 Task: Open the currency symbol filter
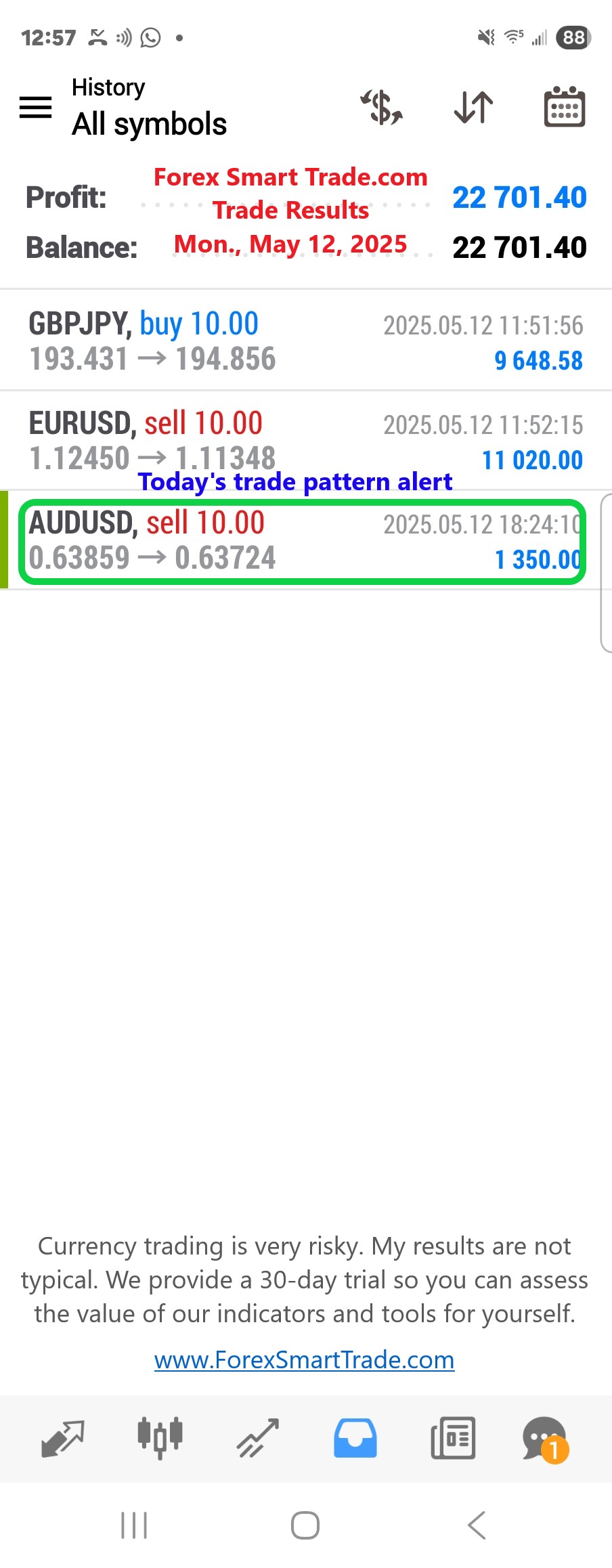382,107
